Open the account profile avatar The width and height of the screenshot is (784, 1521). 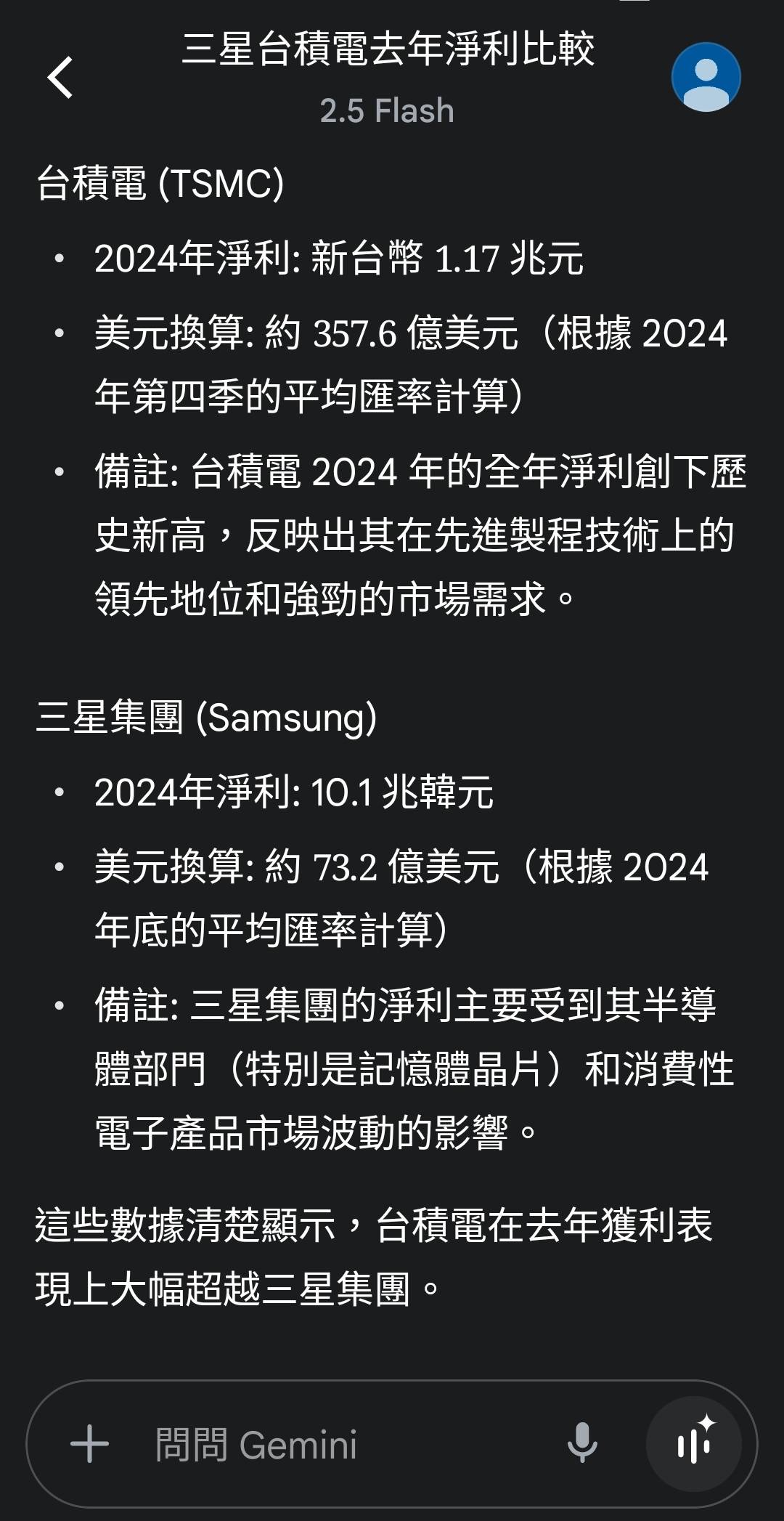point(706,77)
